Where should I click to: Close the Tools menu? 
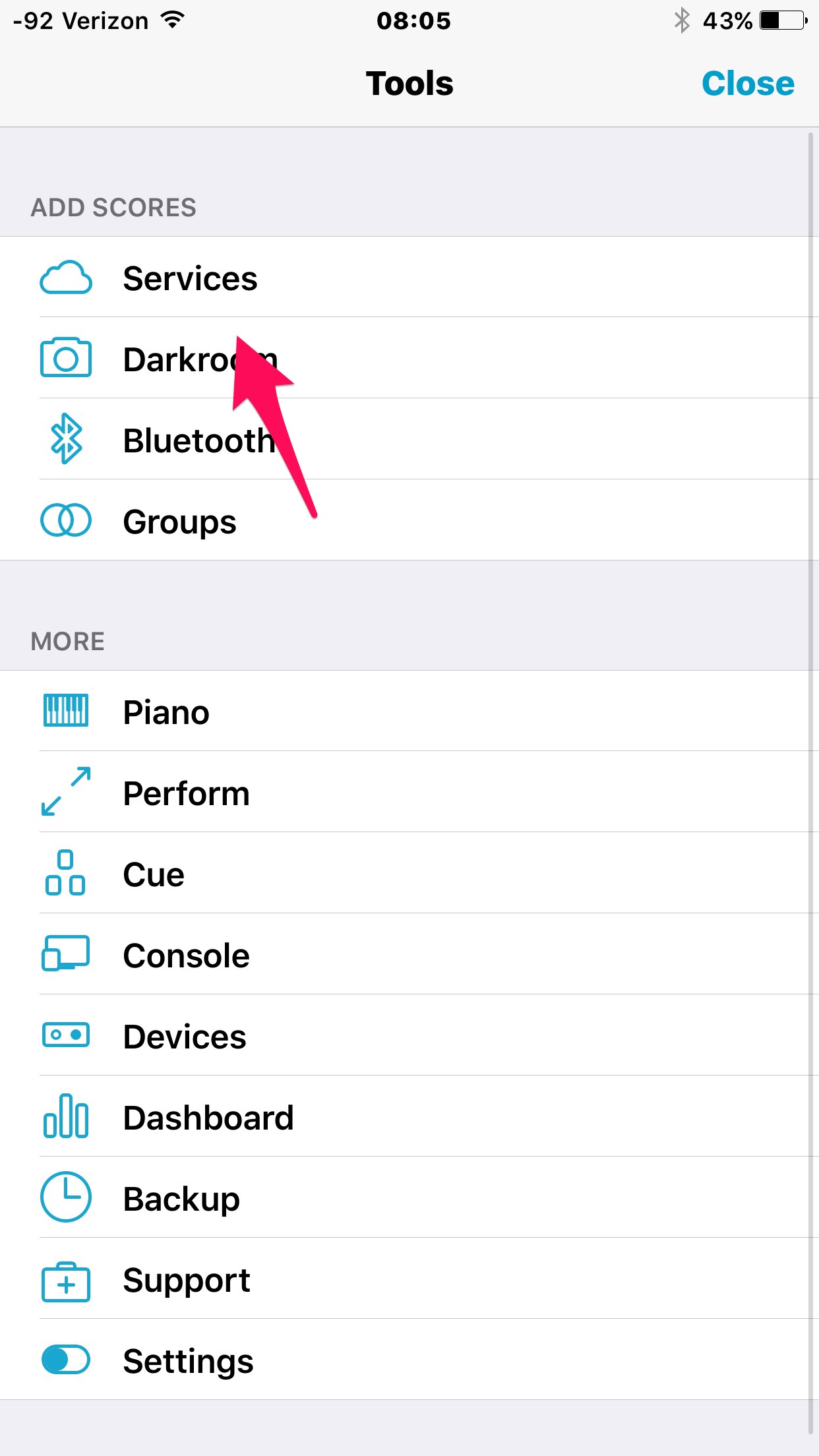[748, 84]
